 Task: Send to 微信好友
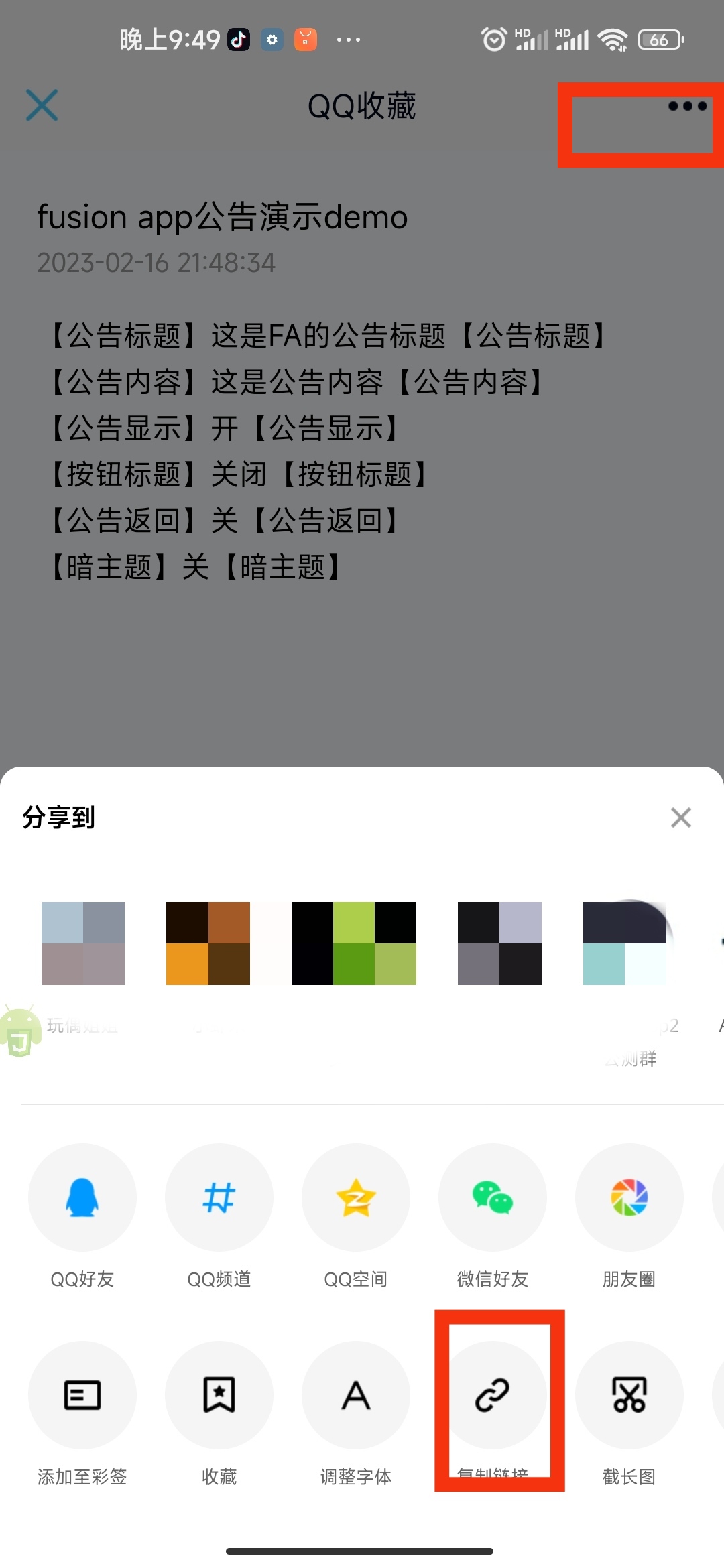(493, 1197)
